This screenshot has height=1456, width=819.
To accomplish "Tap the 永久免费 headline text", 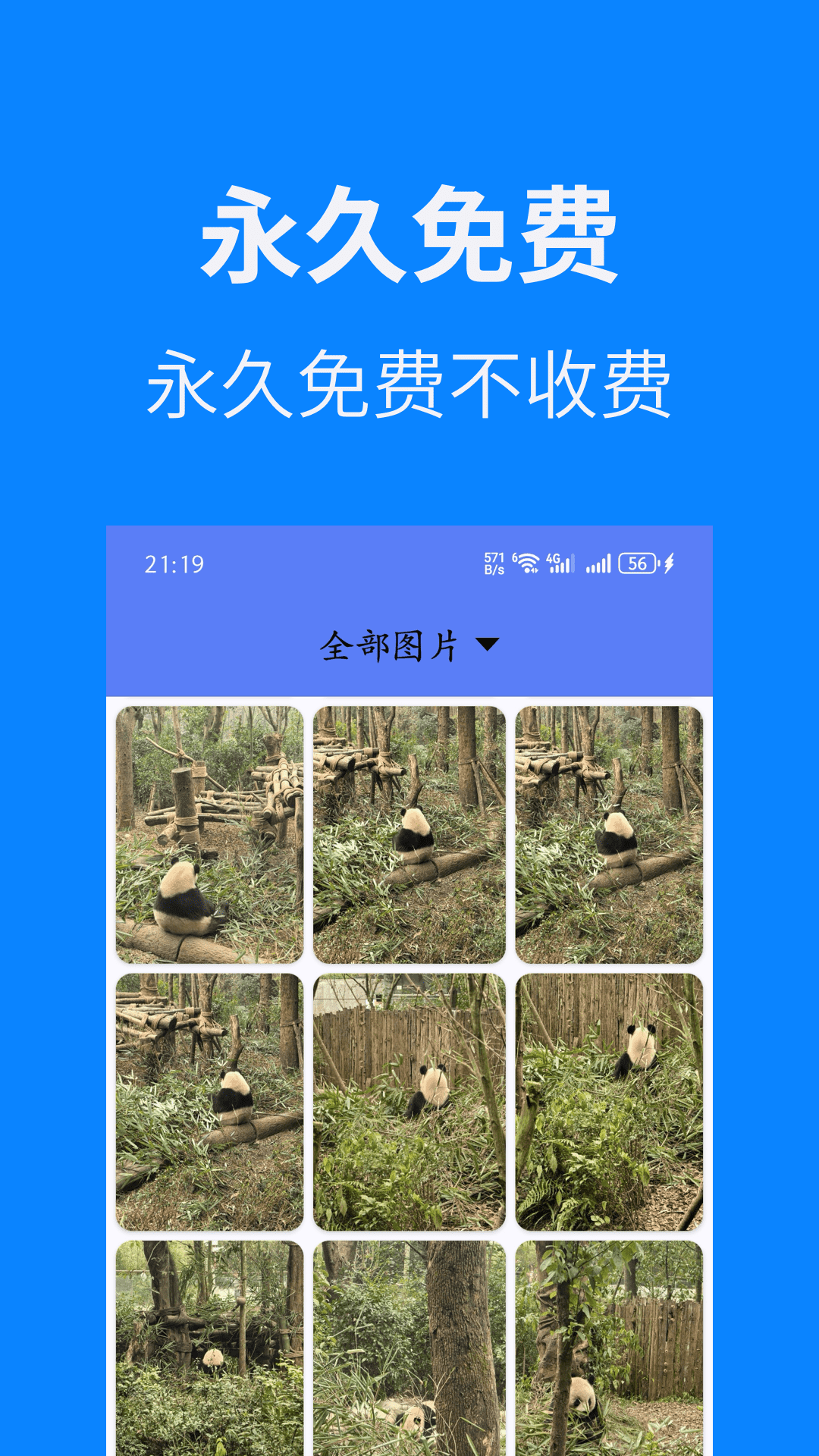I will click(x=409, y=237).
